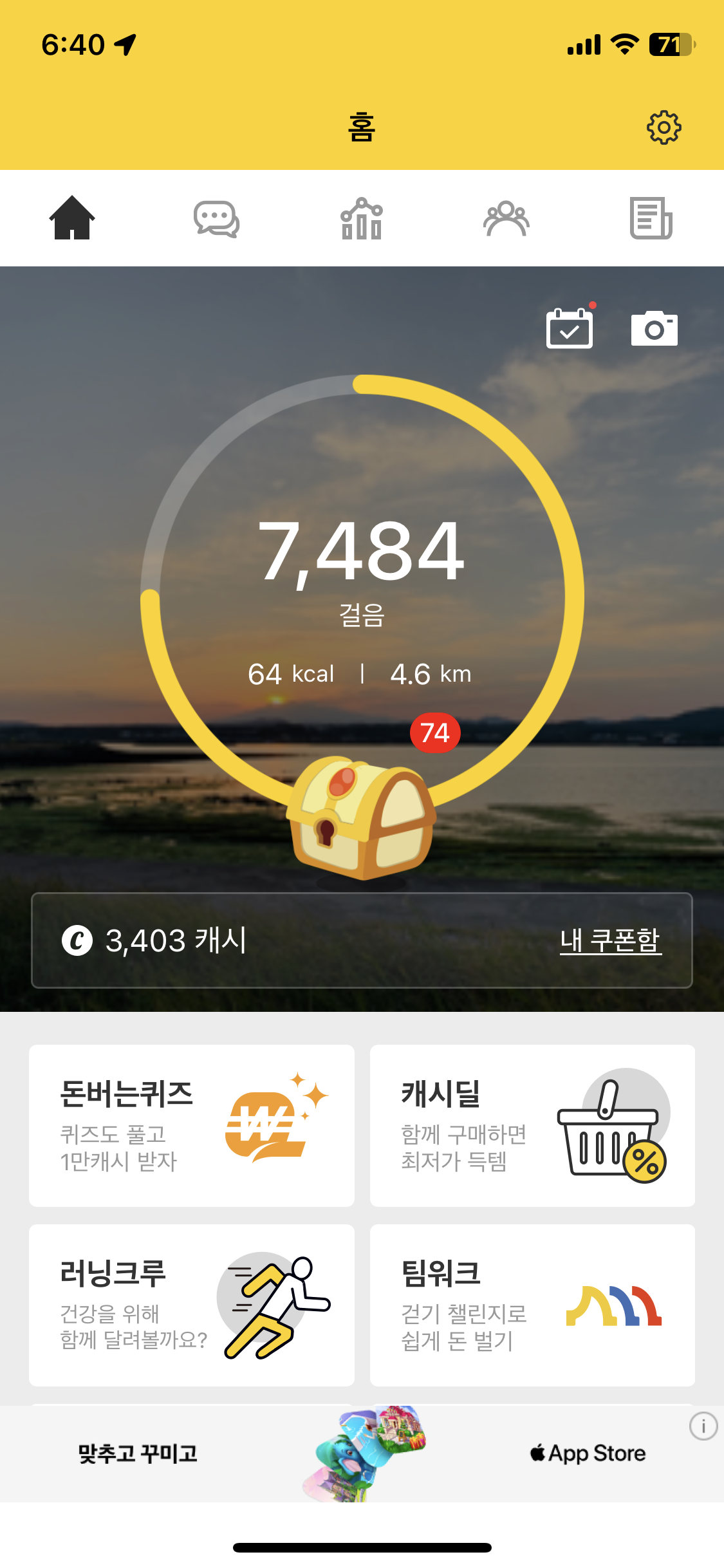724x1568 pixels.
Task: Switch to the home tab
Action: click(72, 218)
